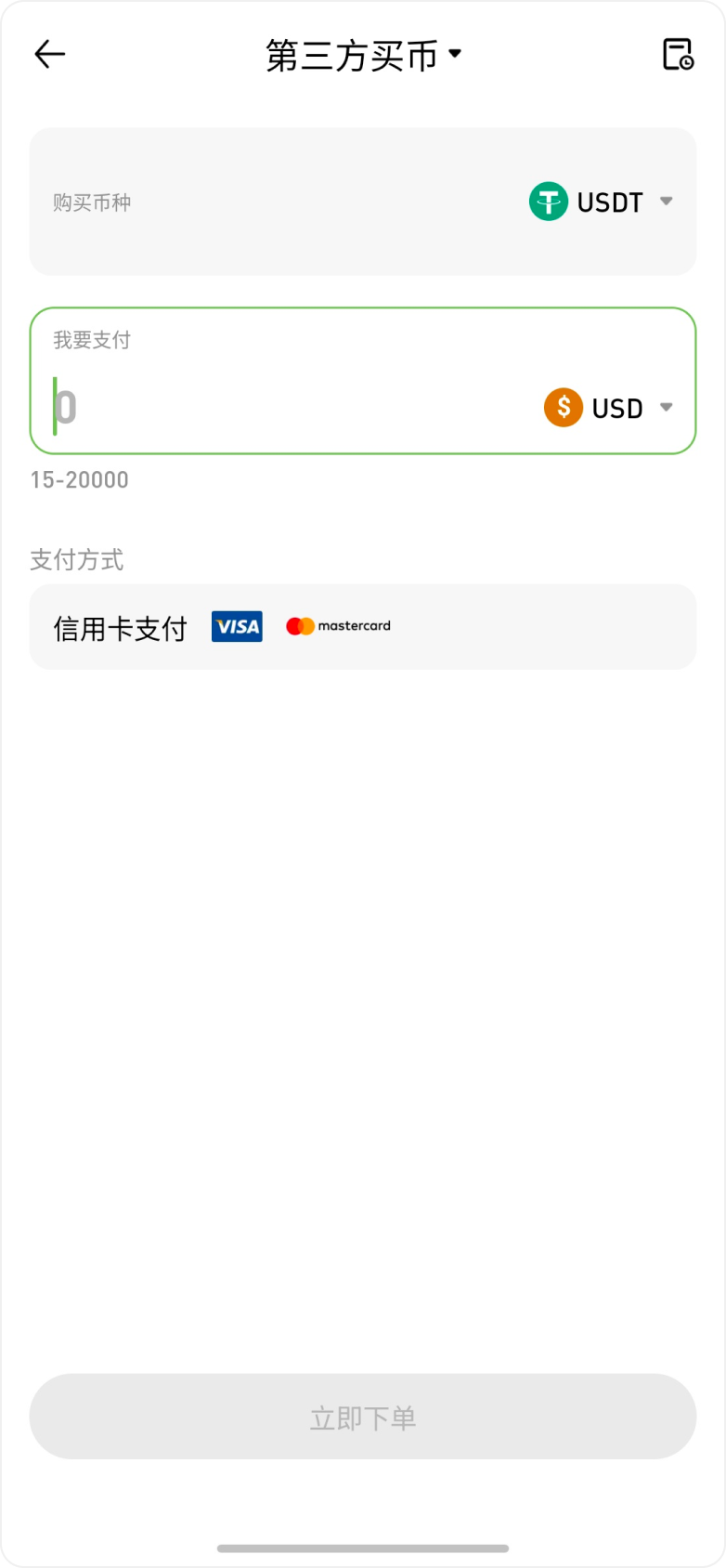
Task: Change the USD payment currency
Action: pyautogui.click(x=609, y=408)
